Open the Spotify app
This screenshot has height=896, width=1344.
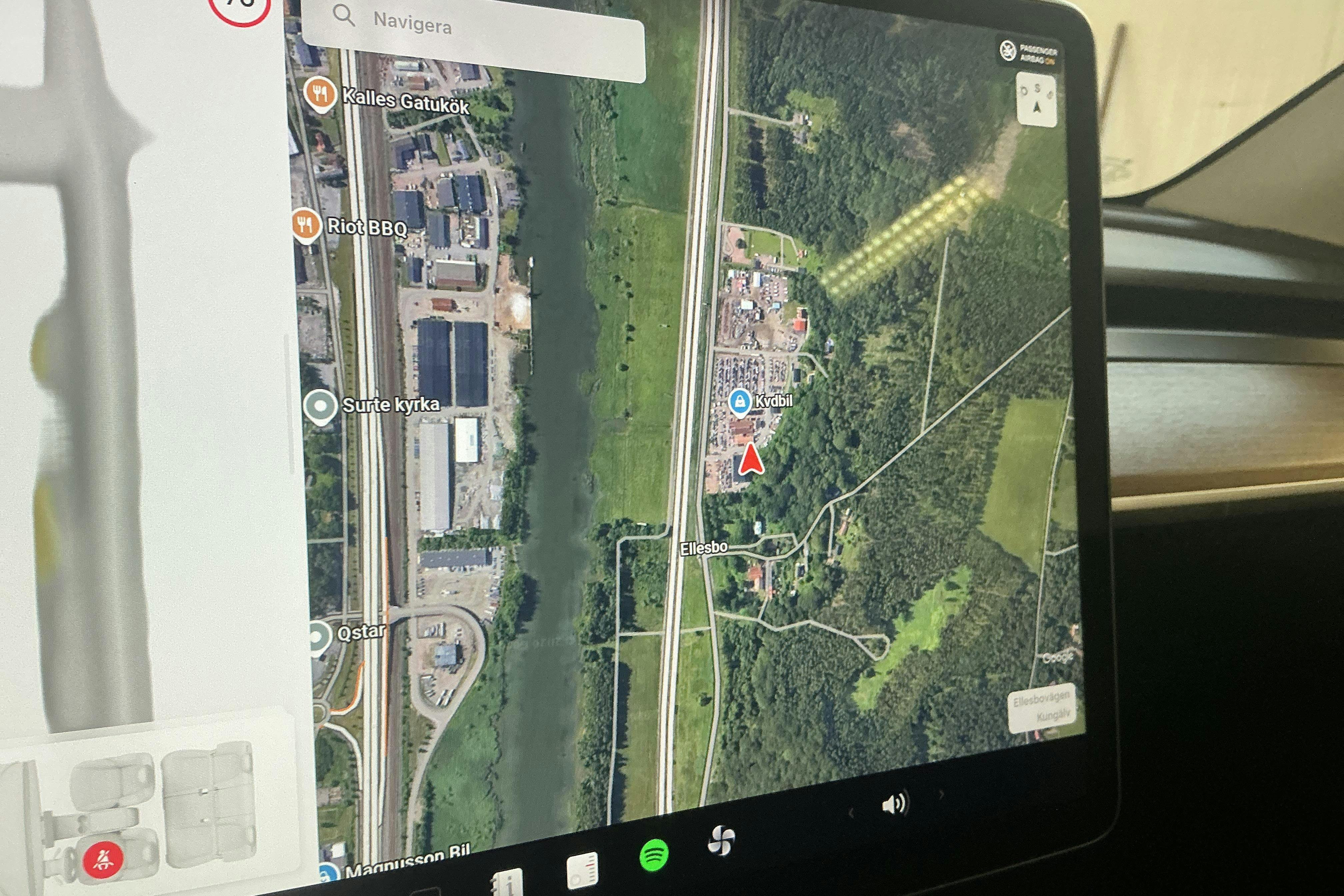(x=654, y=855)
